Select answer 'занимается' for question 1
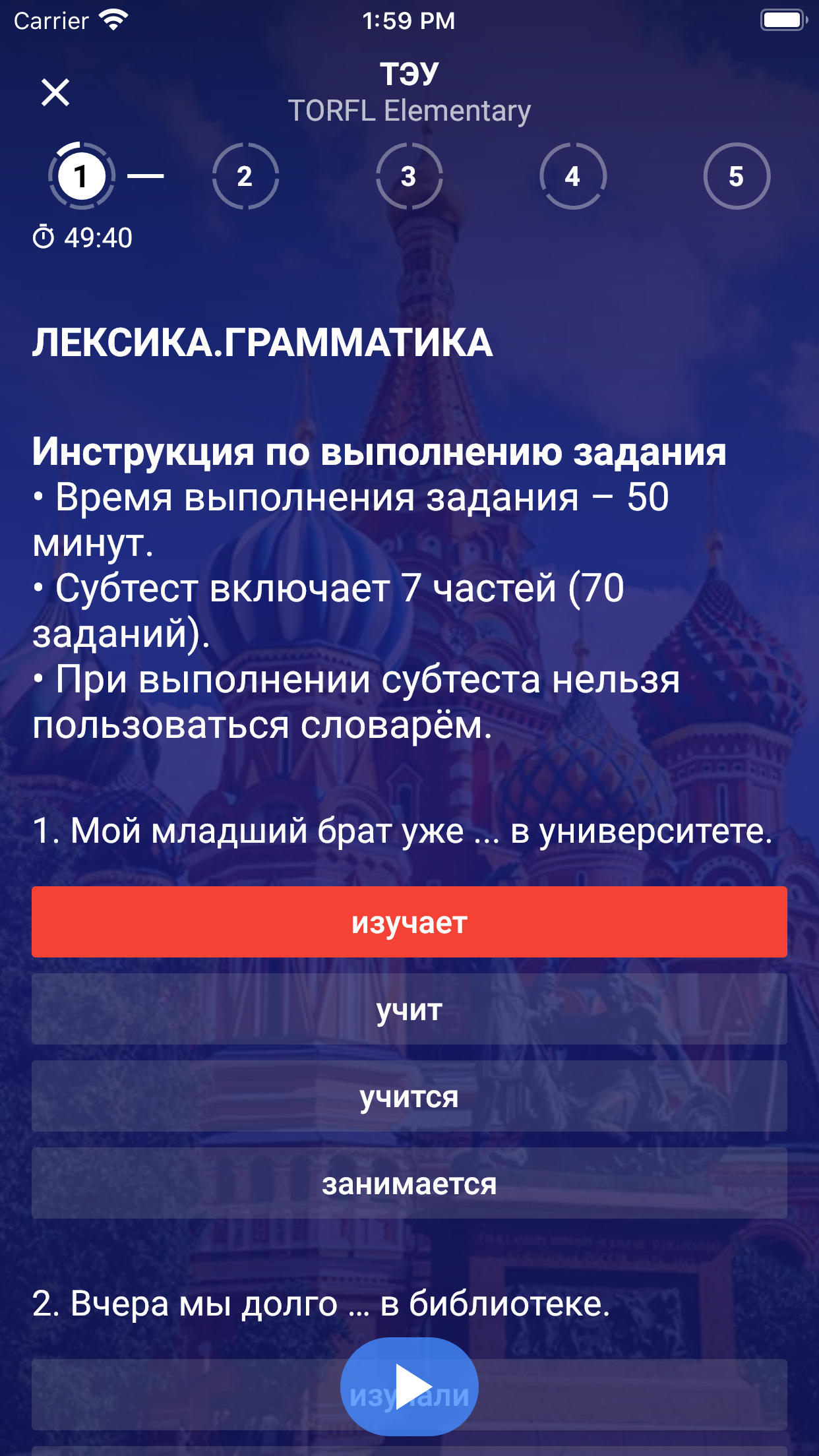This screenshot has height=1456, width=819. pyautogui.click(x=409, y=1184)
